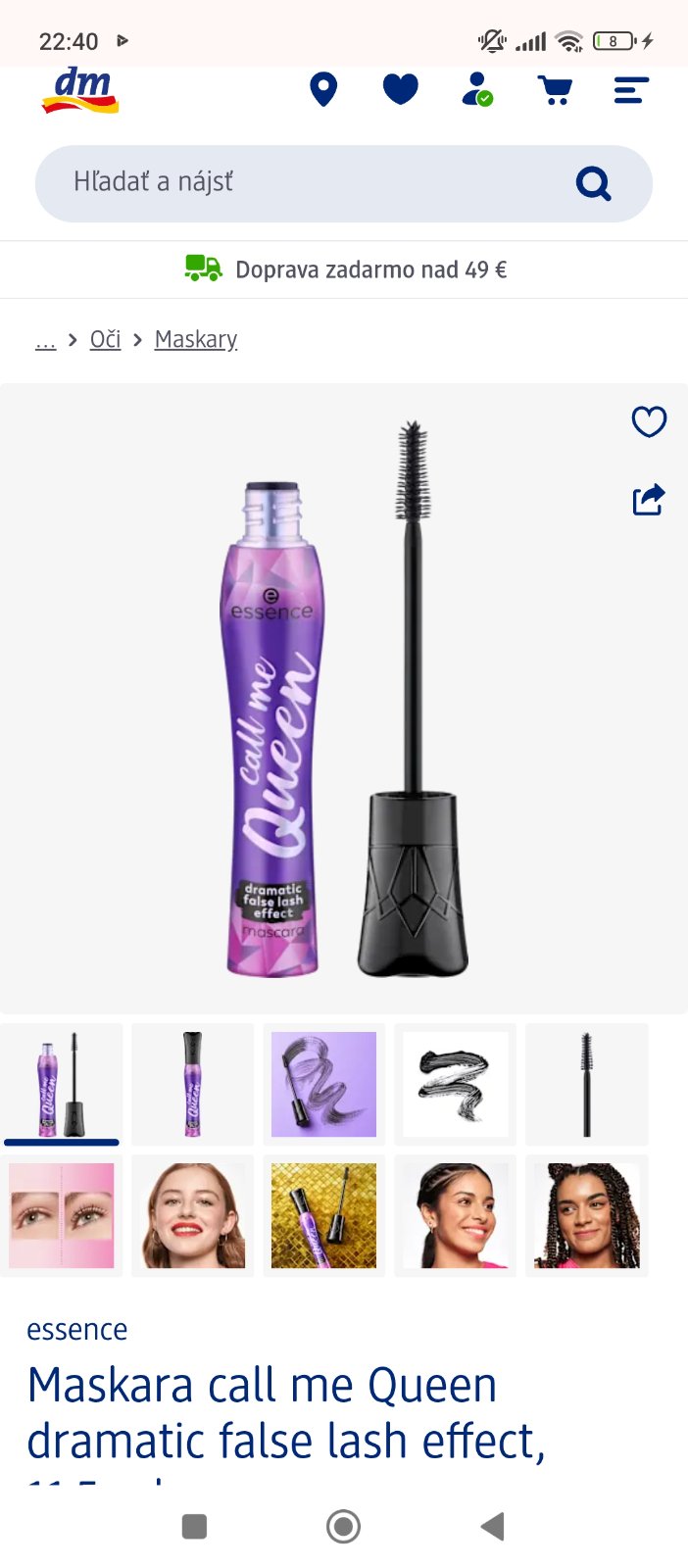Select the black swatch smear thumbnail

click(x=455, y=1084)
